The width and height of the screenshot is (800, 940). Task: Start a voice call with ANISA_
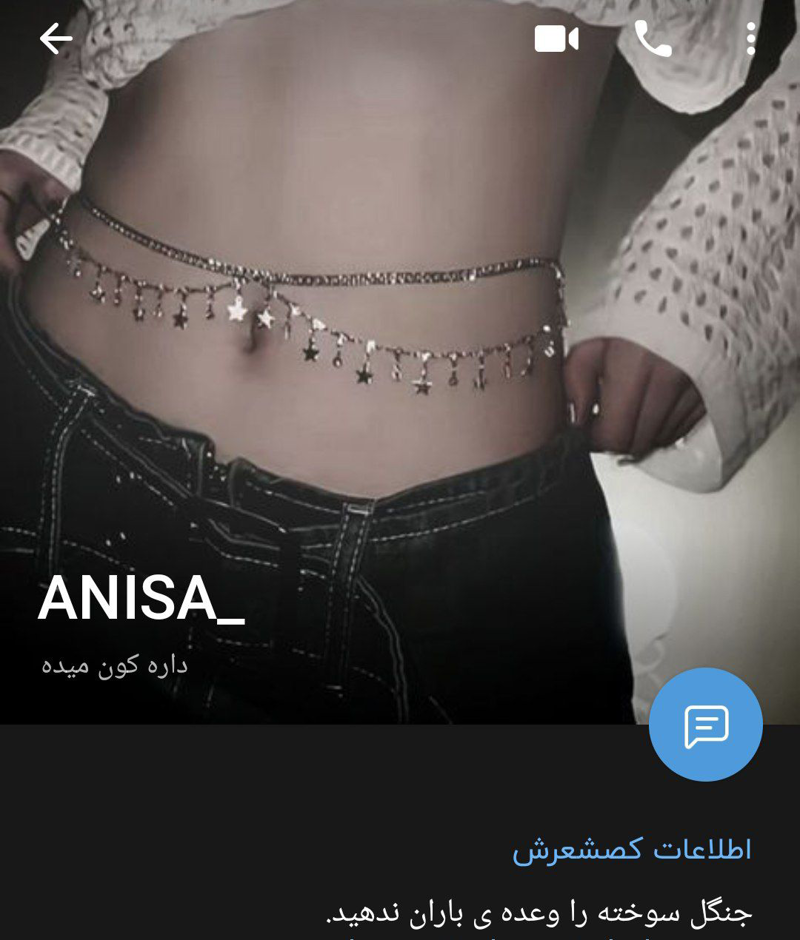[x=653, y=39]
